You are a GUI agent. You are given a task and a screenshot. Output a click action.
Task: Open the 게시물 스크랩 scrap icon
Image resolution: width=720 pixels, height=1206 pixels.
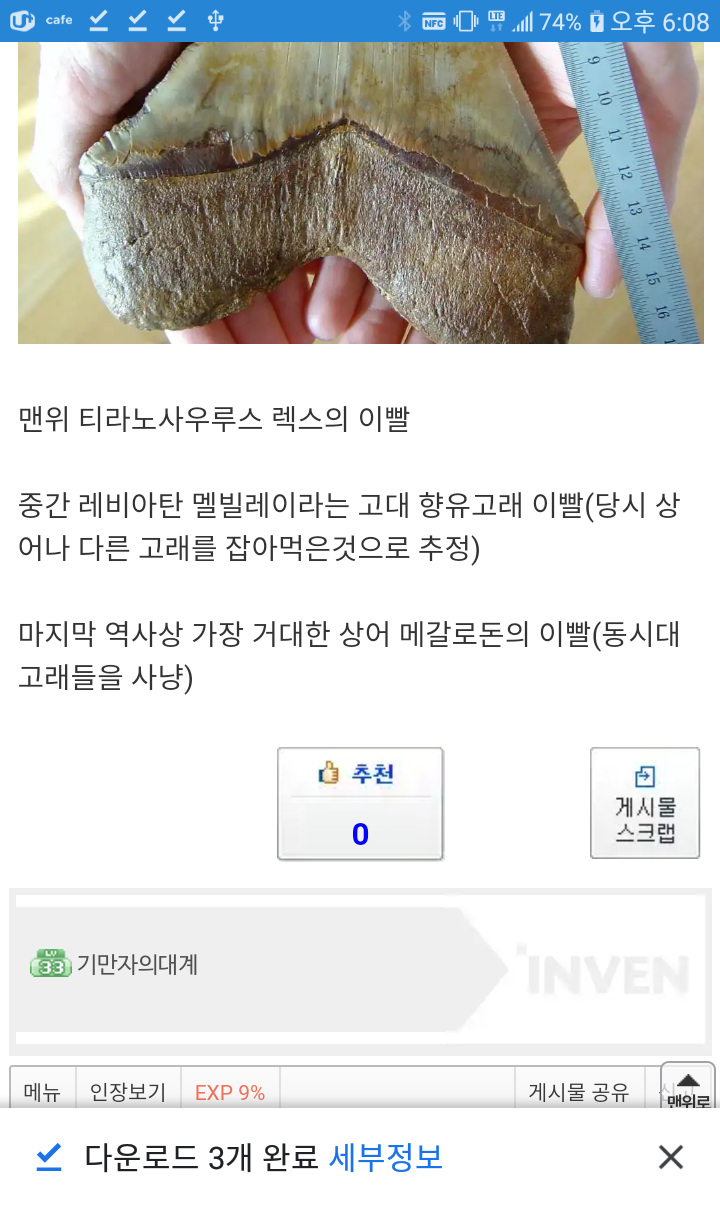pyautogui.click(x=645, y=775)
